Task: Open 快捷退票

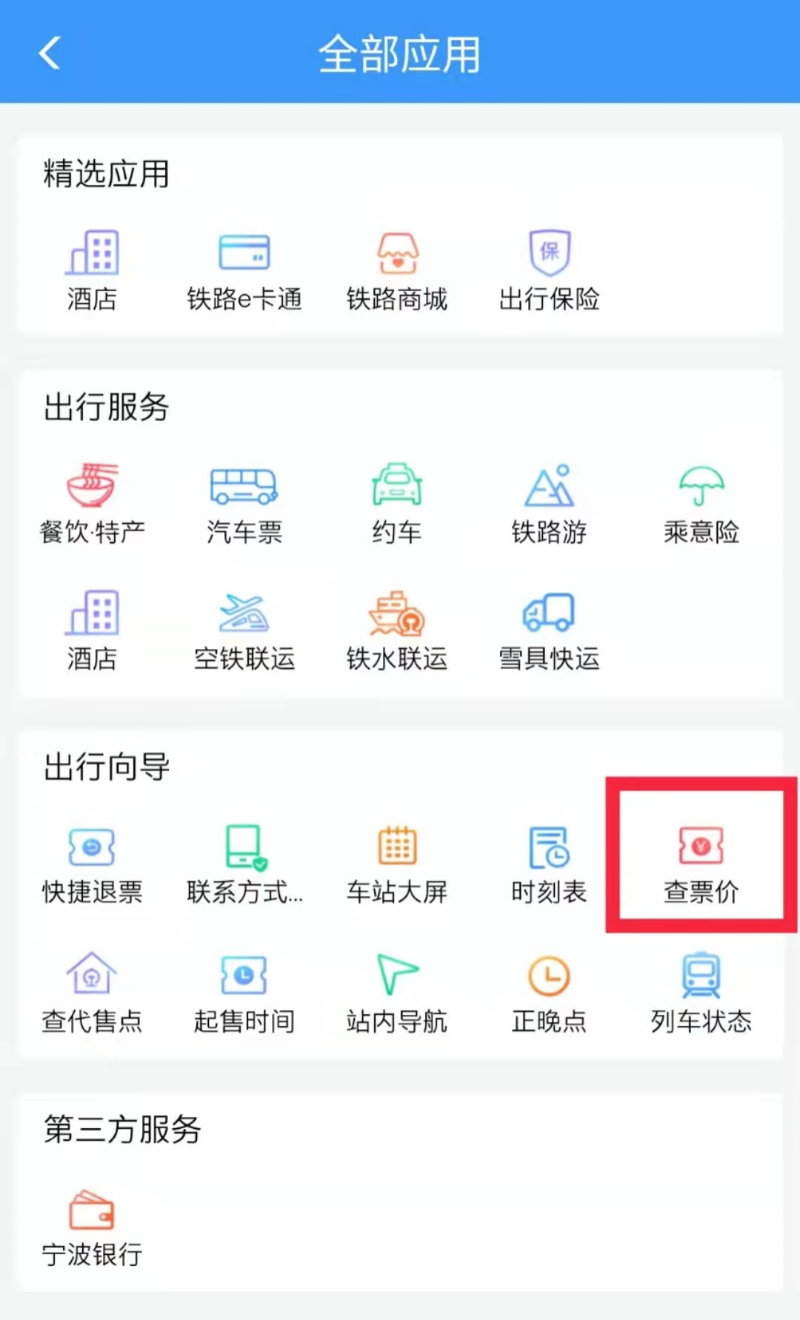Action: pyautogui.click(x=92, y=863)
